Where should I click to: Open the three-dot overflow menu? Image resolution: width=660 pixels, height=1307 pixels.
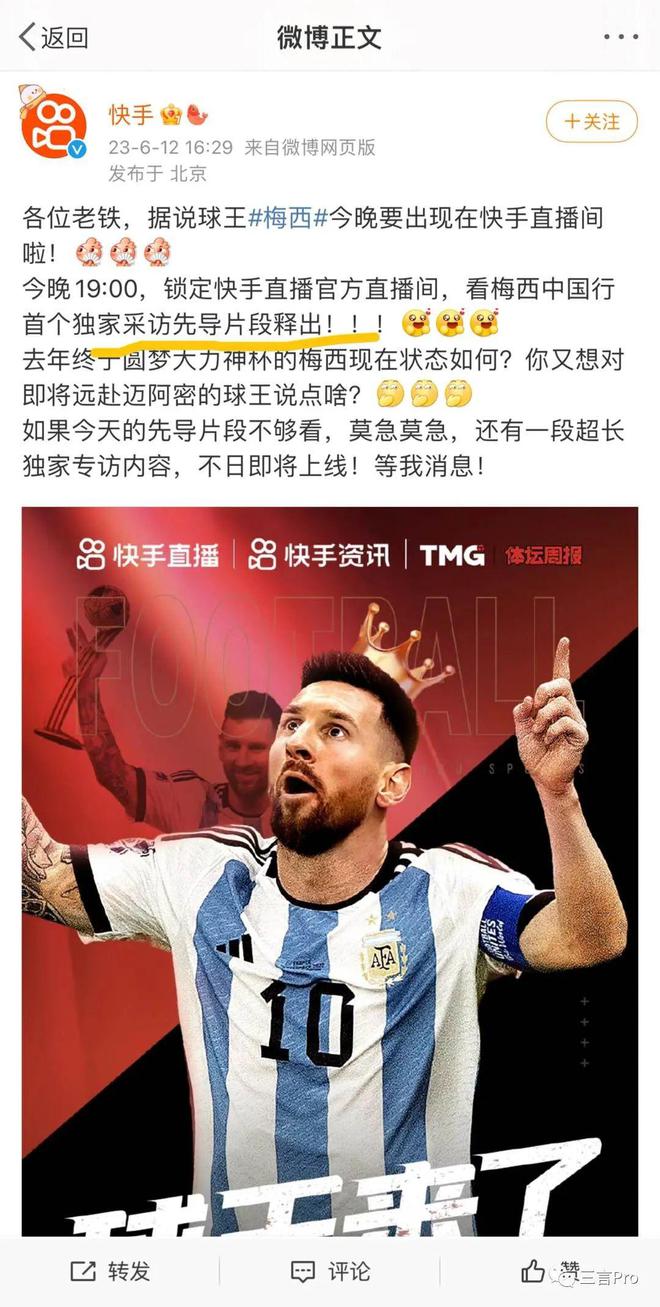(620, 38)
